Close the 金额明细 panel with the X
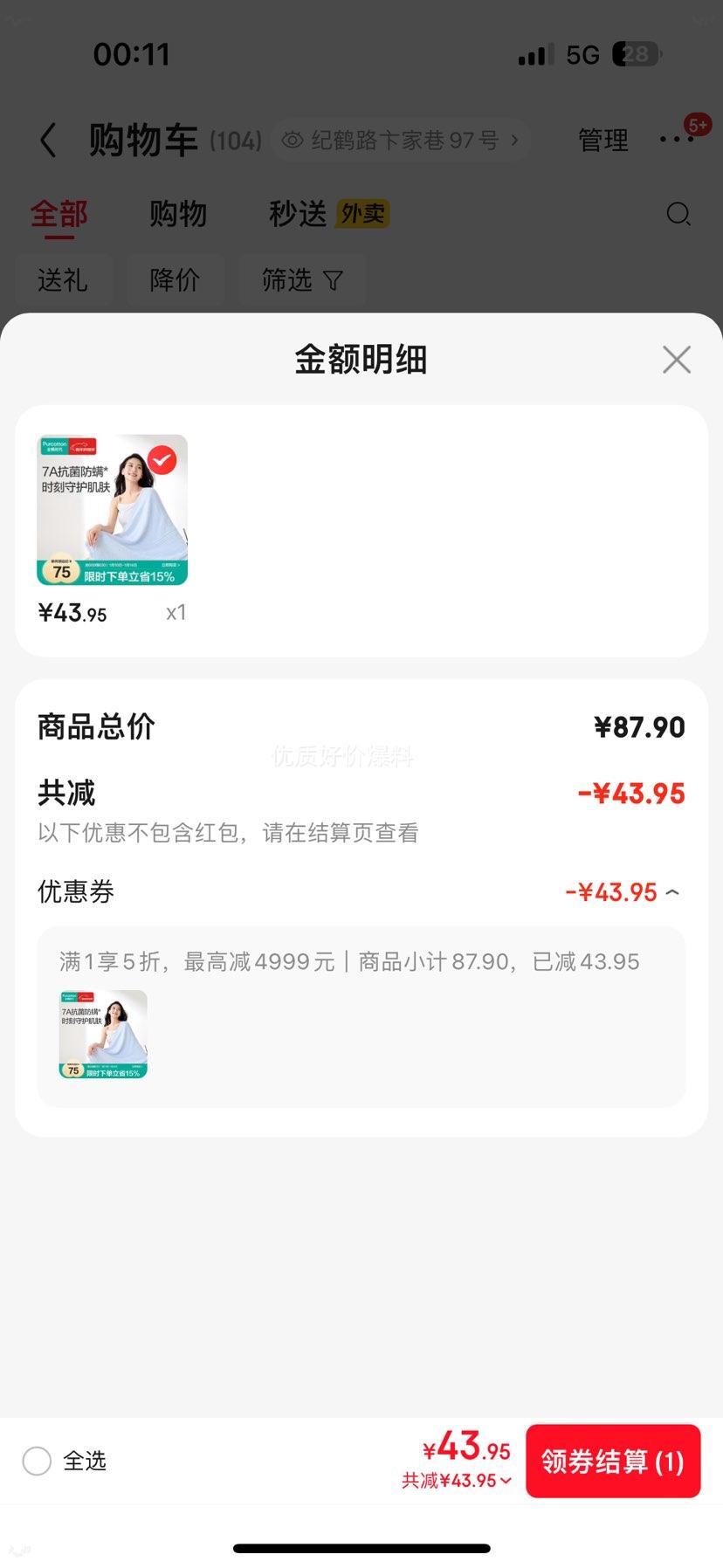The image size is (723, 1568). [676, 359]
